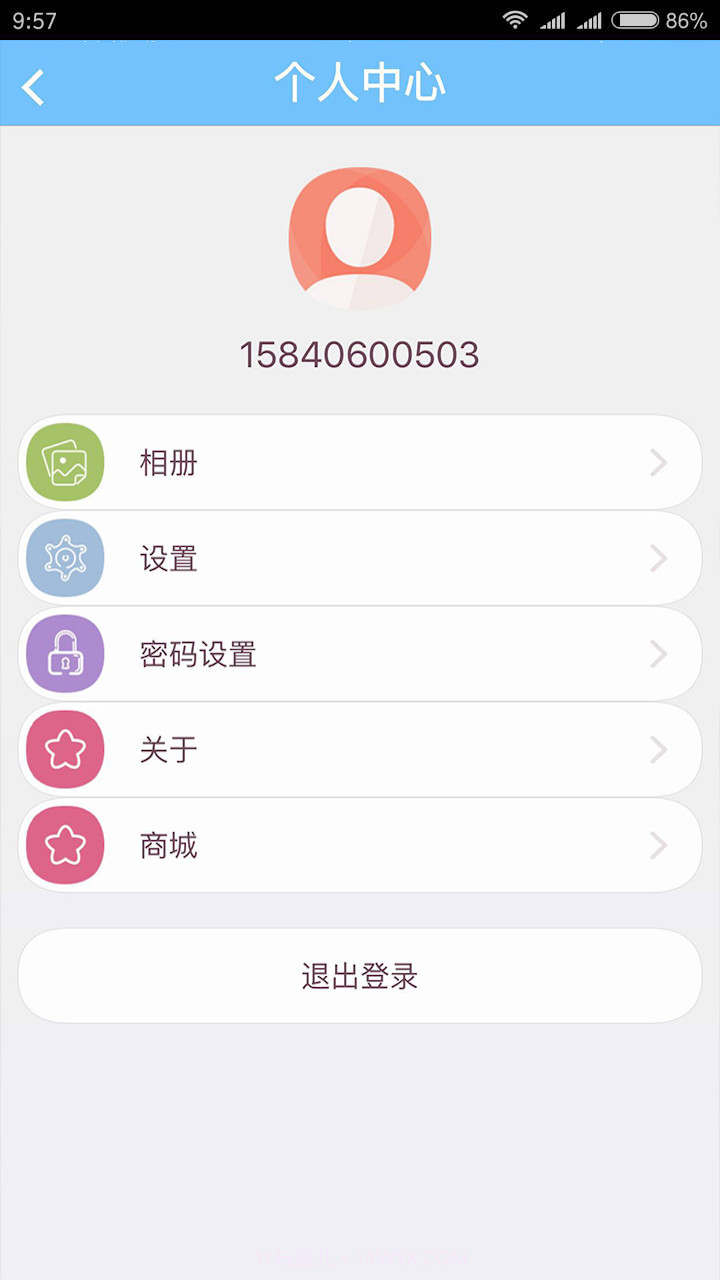Select the 密码设置 menu entry

[x=198, y=654]
